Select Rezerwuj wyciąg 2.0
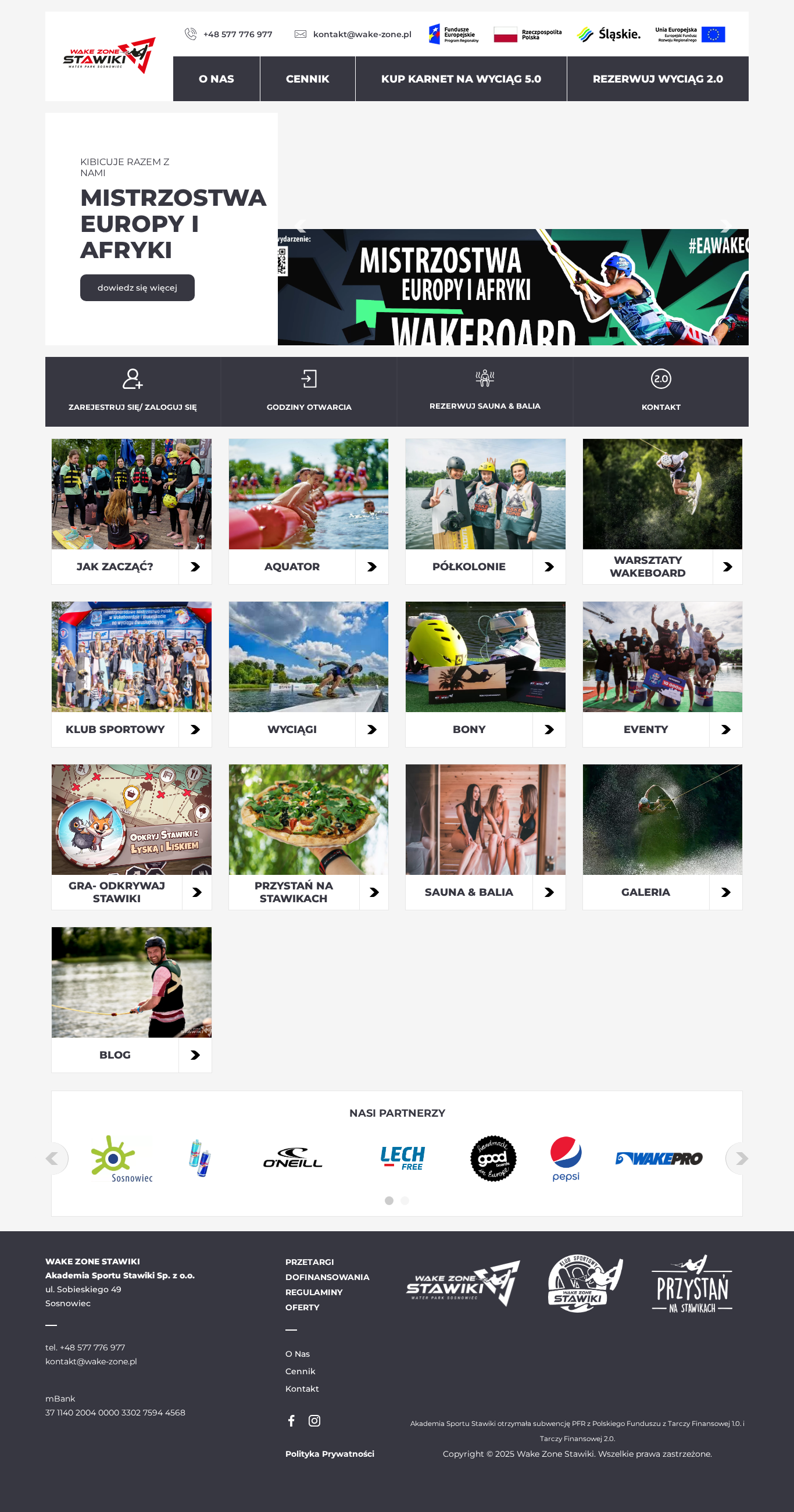This screenshot has height=1512, width=794. click(x=657, y=78)
